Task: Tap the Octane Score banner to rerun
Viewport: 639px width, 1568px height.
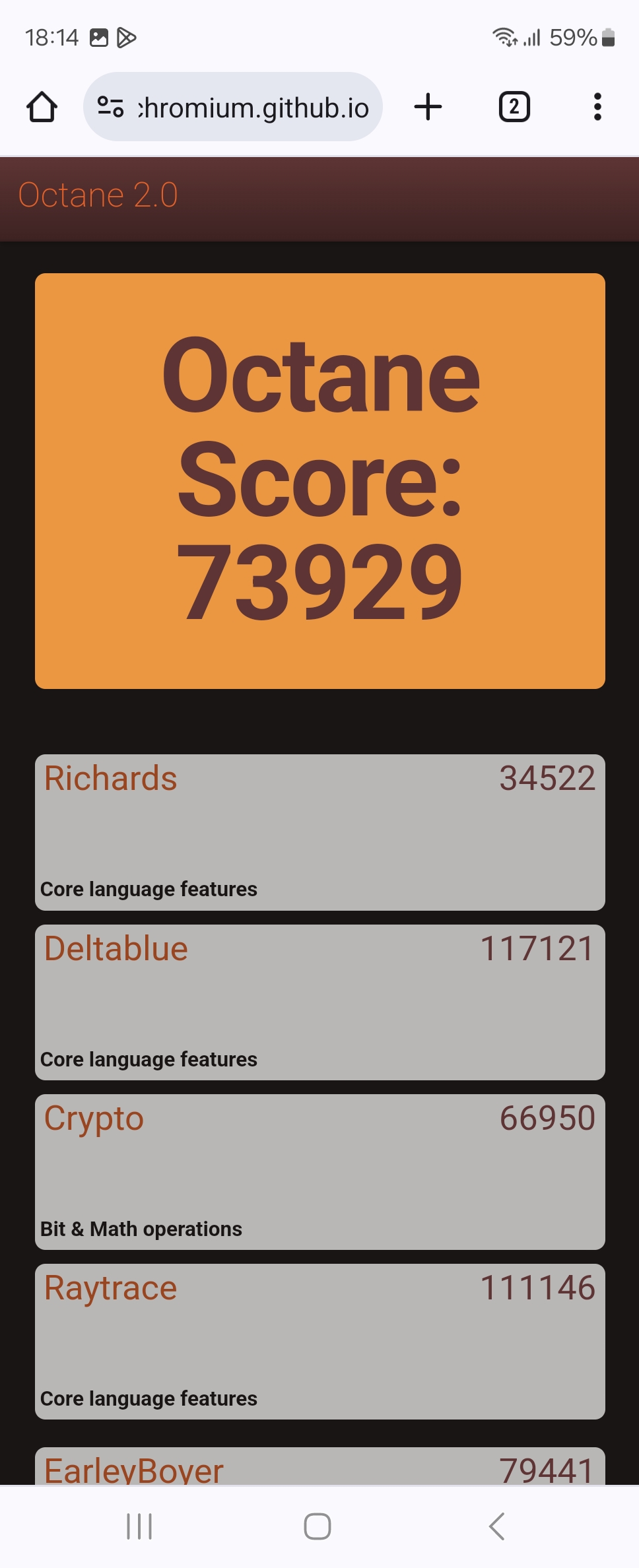Action: tap(319, 480)
